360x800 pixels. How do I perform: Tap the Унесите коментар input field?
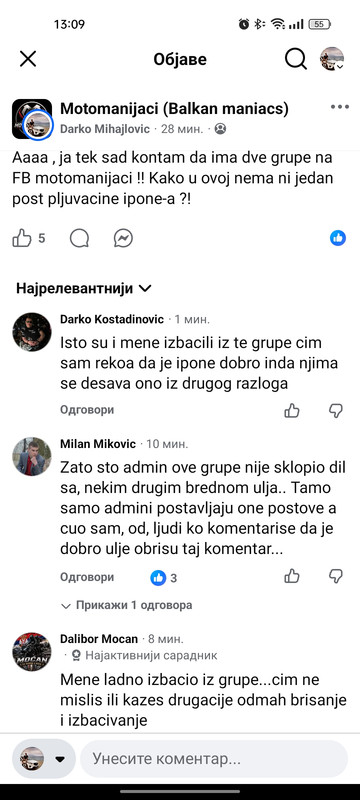[214, 759]
